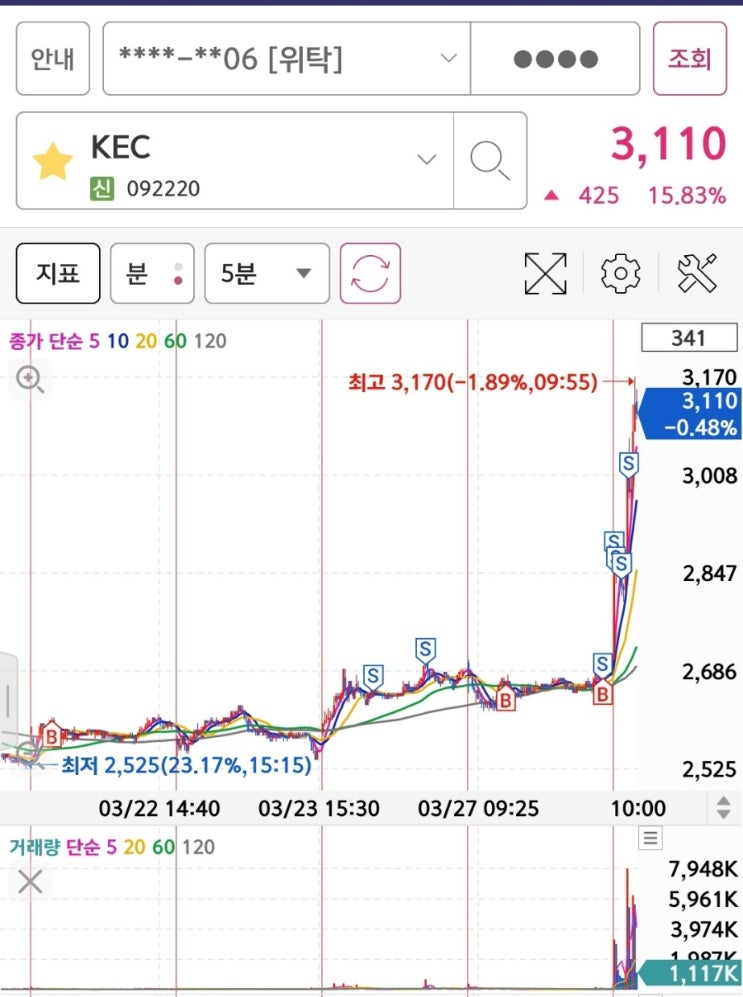
Task: Refresh the chart data
Action: [x=370, y=273]
